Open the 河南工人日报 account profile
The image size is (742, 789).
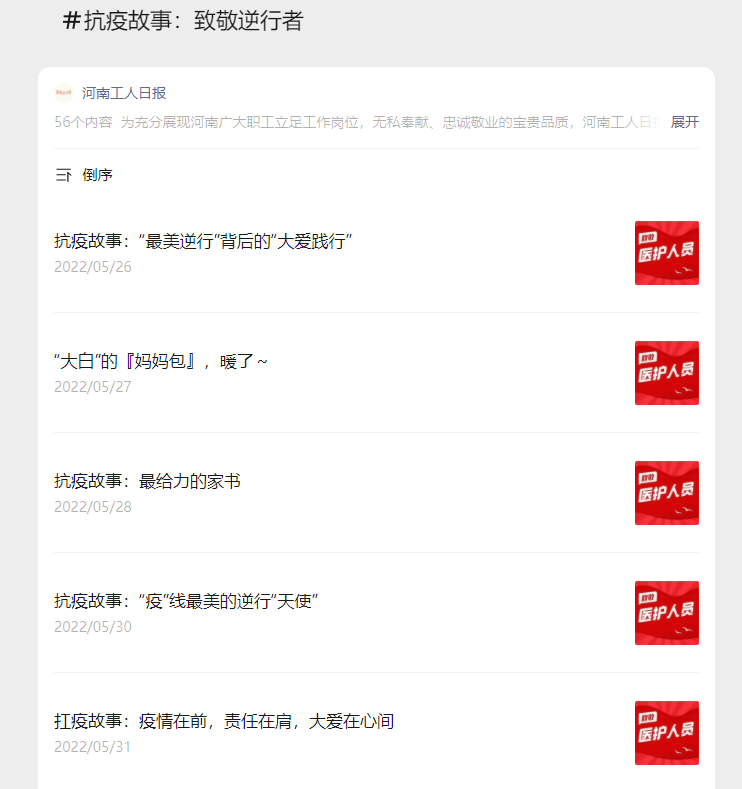[x=123, y=93]
